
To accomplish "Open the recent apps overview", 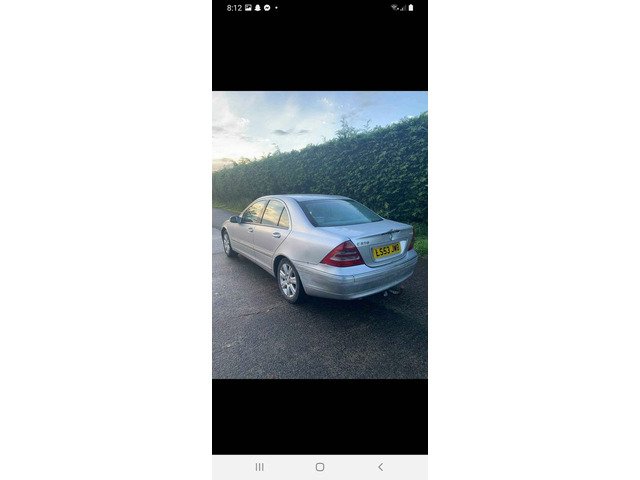I will [x=259, y=467].
